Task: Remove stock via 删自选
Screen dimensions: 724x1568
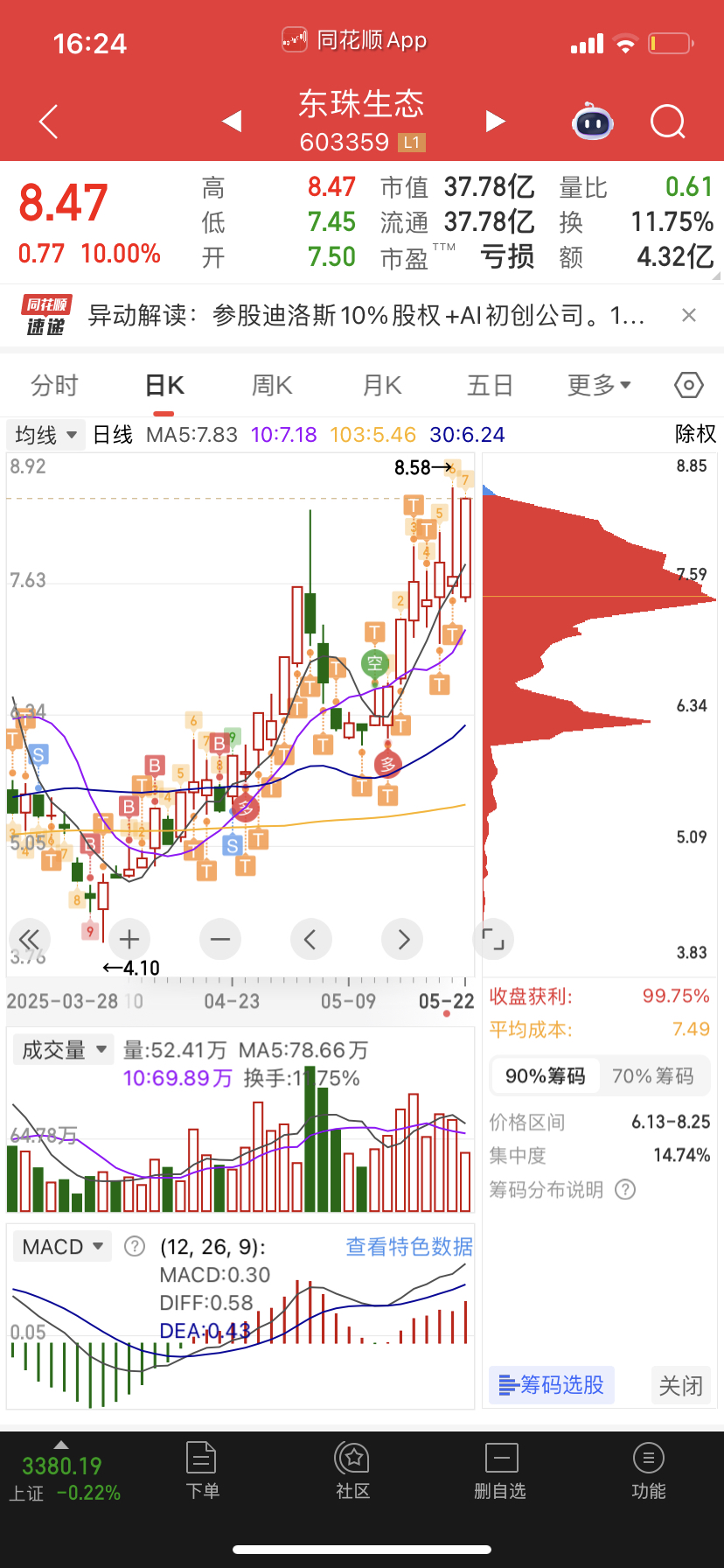Action: [500, 1472]
